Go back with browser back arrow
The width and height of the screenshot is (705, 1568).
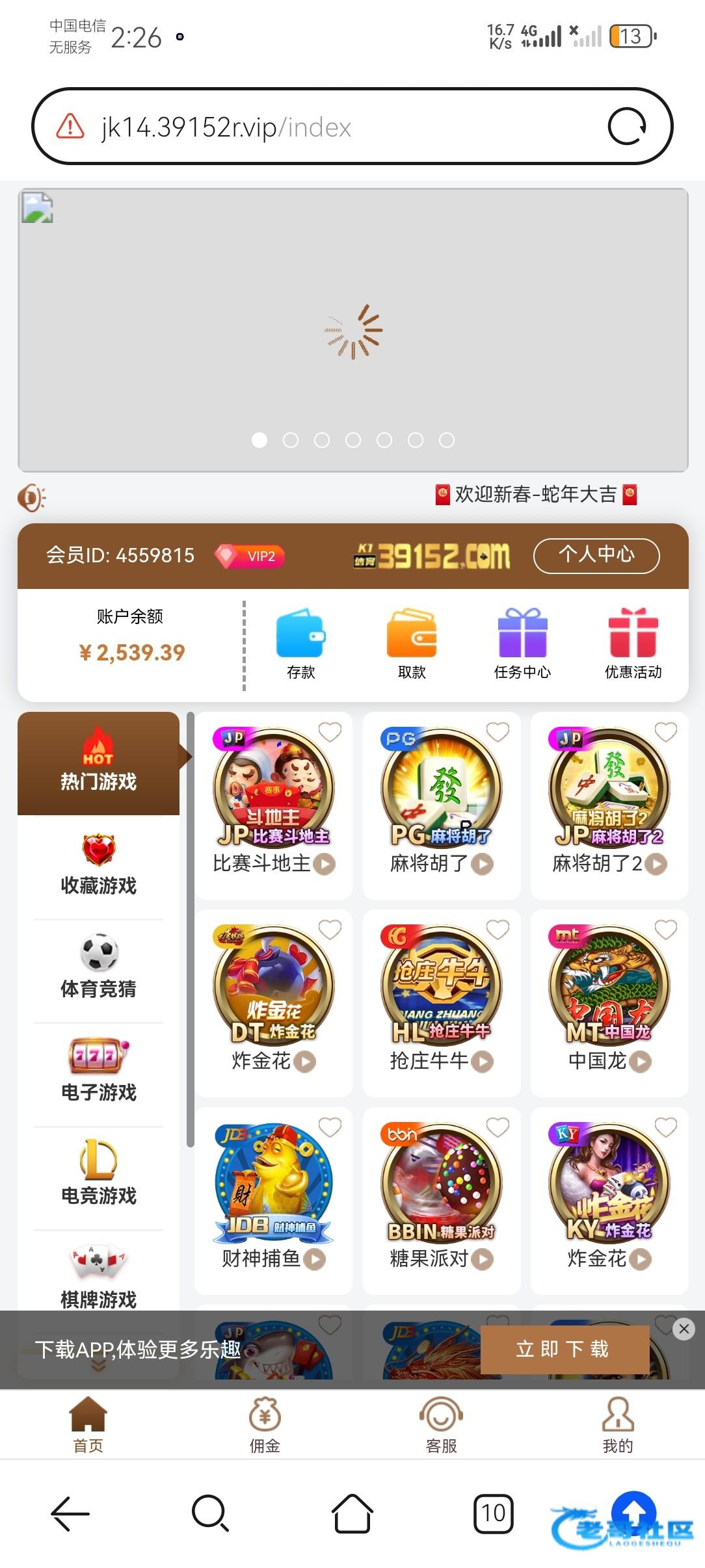(70, 1513)
